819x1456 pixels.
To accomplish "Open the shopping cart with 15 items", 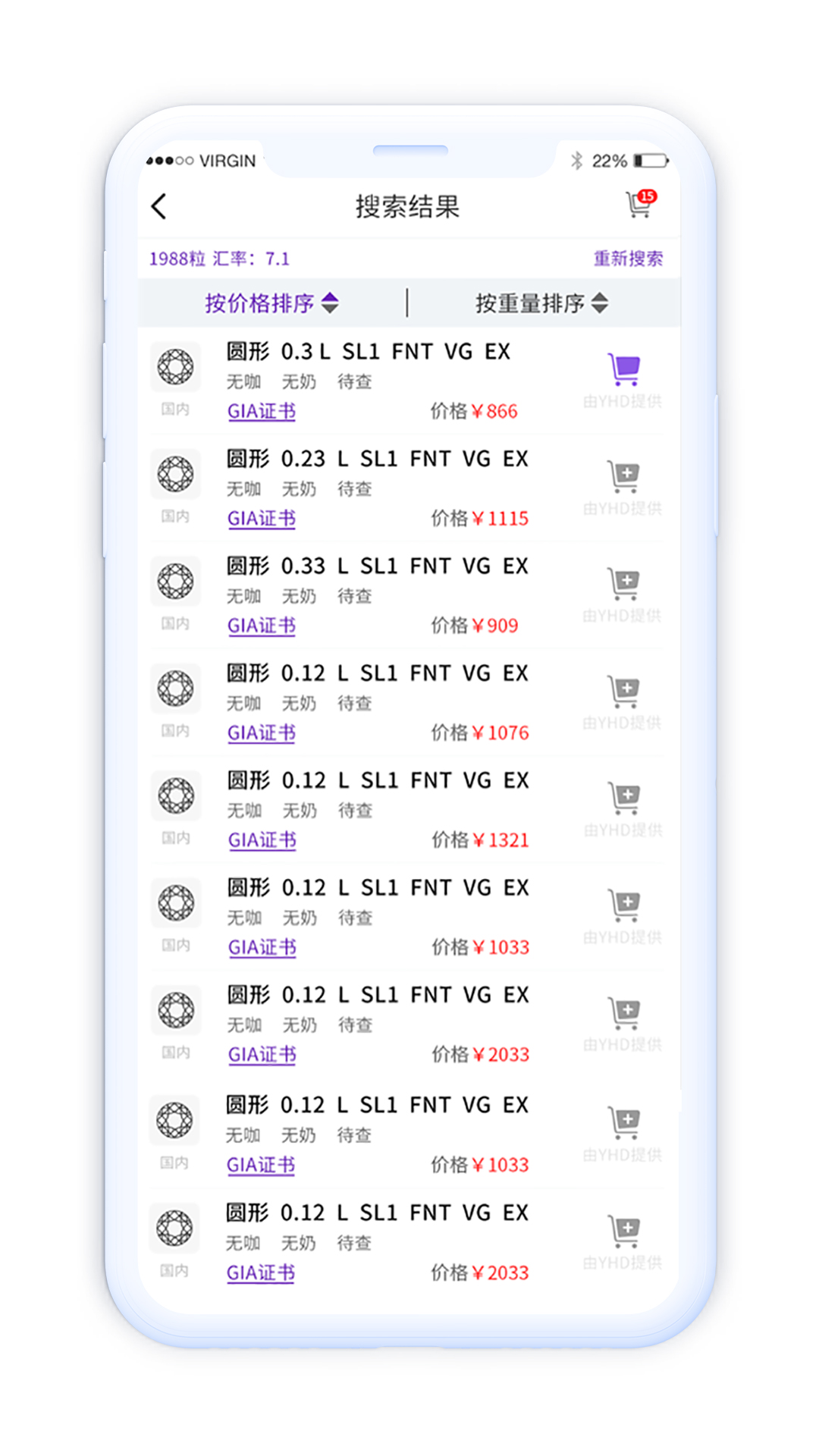I will (639, 205).
